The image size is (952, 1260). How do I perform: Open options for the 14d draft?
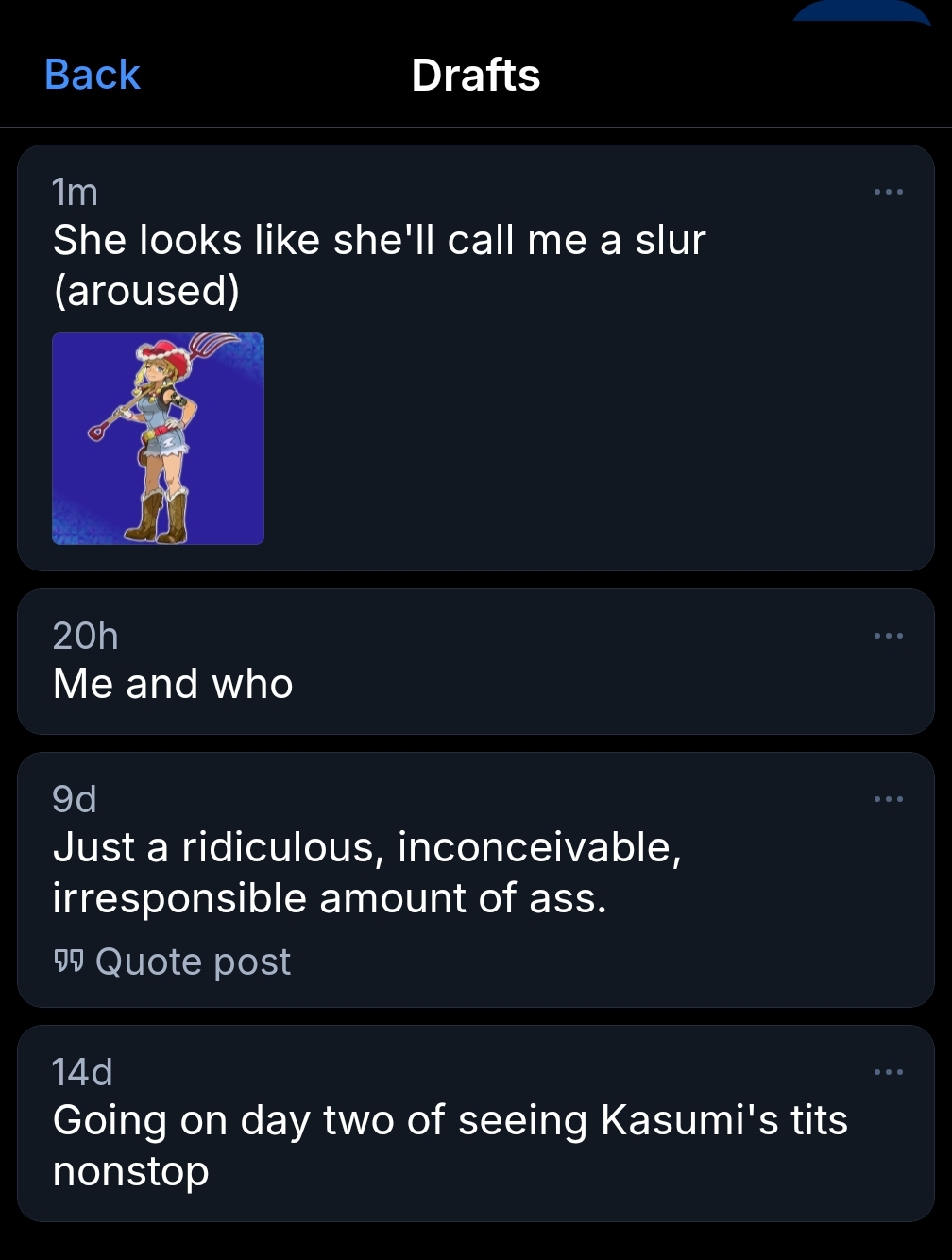888,1072
